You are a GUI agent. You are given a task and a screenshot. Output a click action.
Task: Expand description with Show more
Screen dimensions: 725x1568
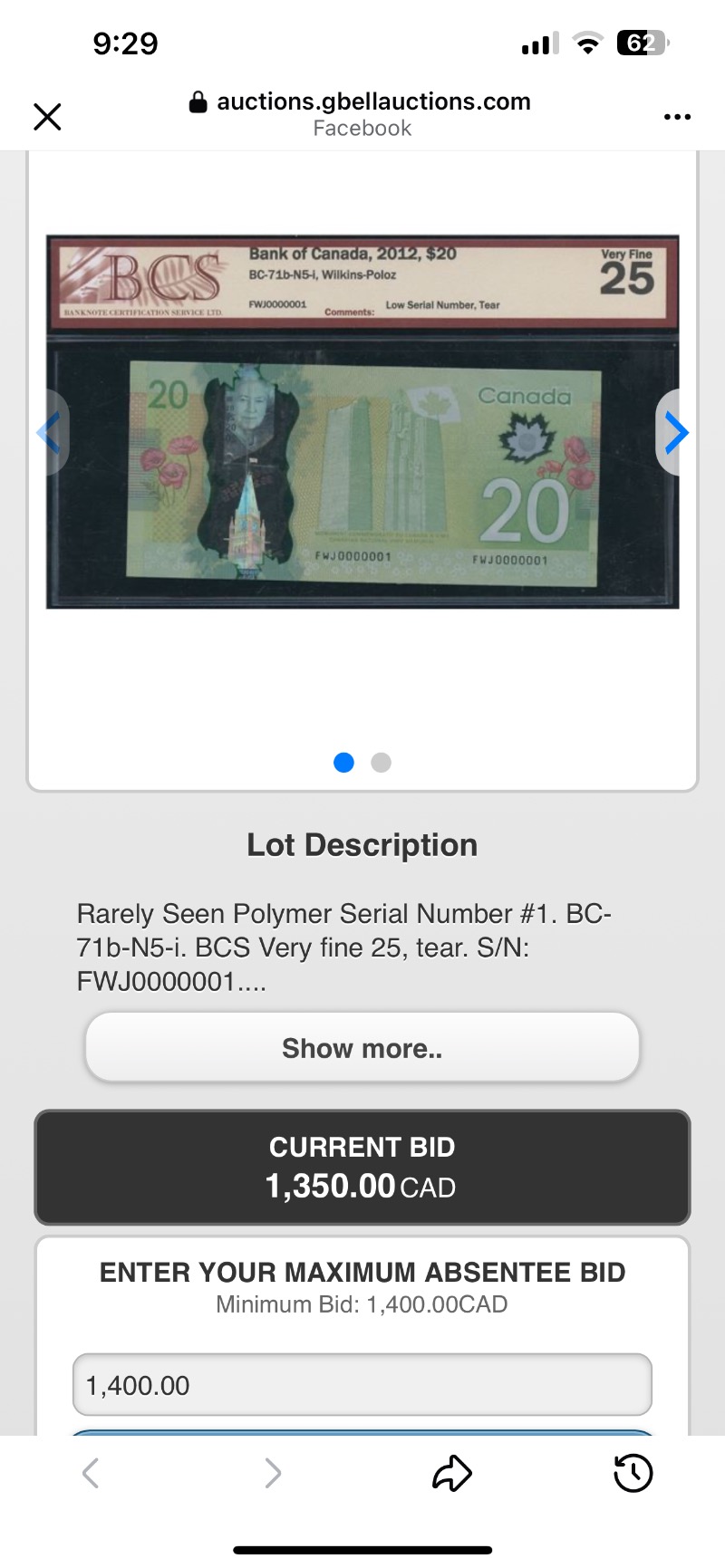coord(362,1048)
